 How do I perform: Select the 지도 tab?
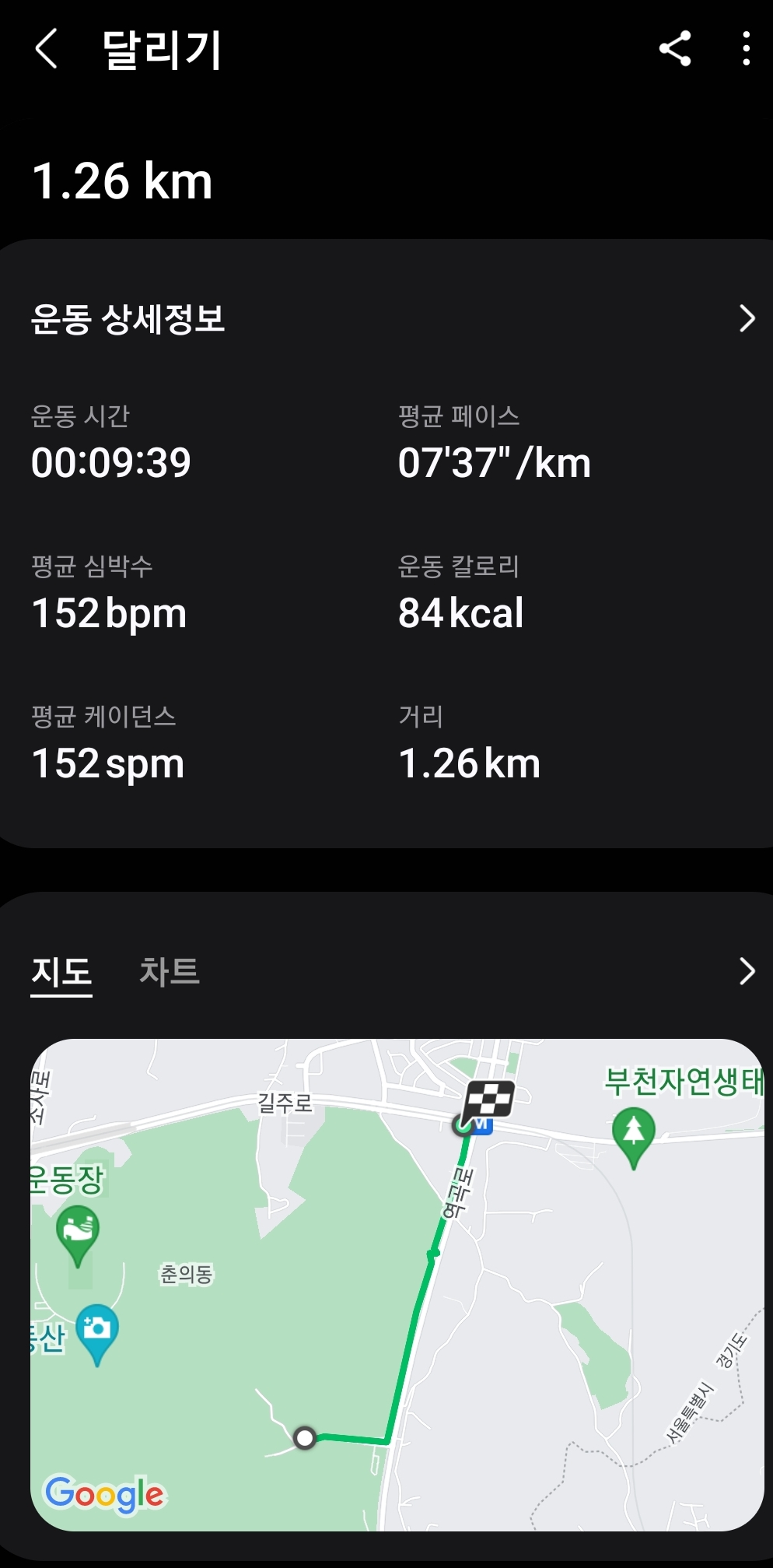coord(61,971)
